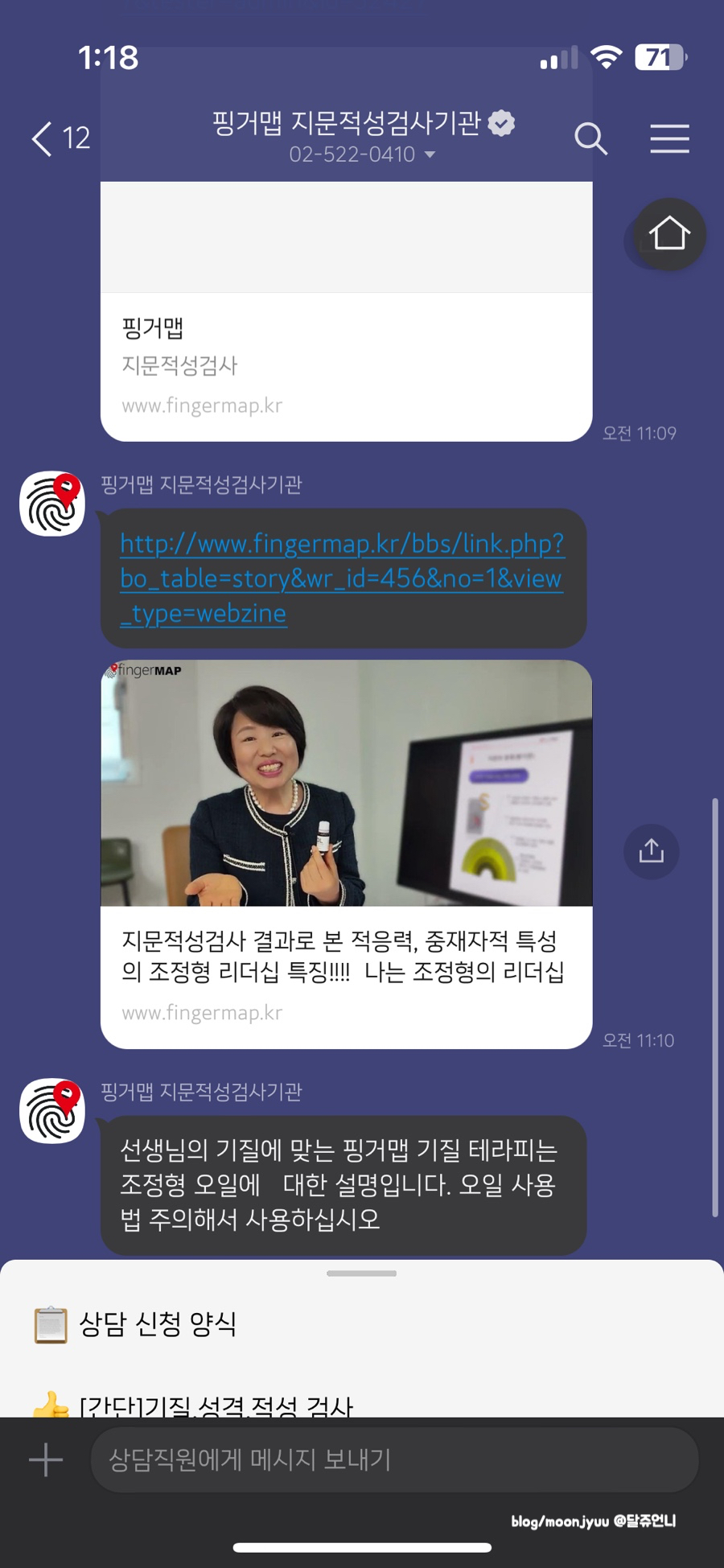The width and height of the screenshot is (724, 1568).
Task: Open the 핑거맵 지문적성검사 link card
Action: pyautogui.click(x=346, y=362)
